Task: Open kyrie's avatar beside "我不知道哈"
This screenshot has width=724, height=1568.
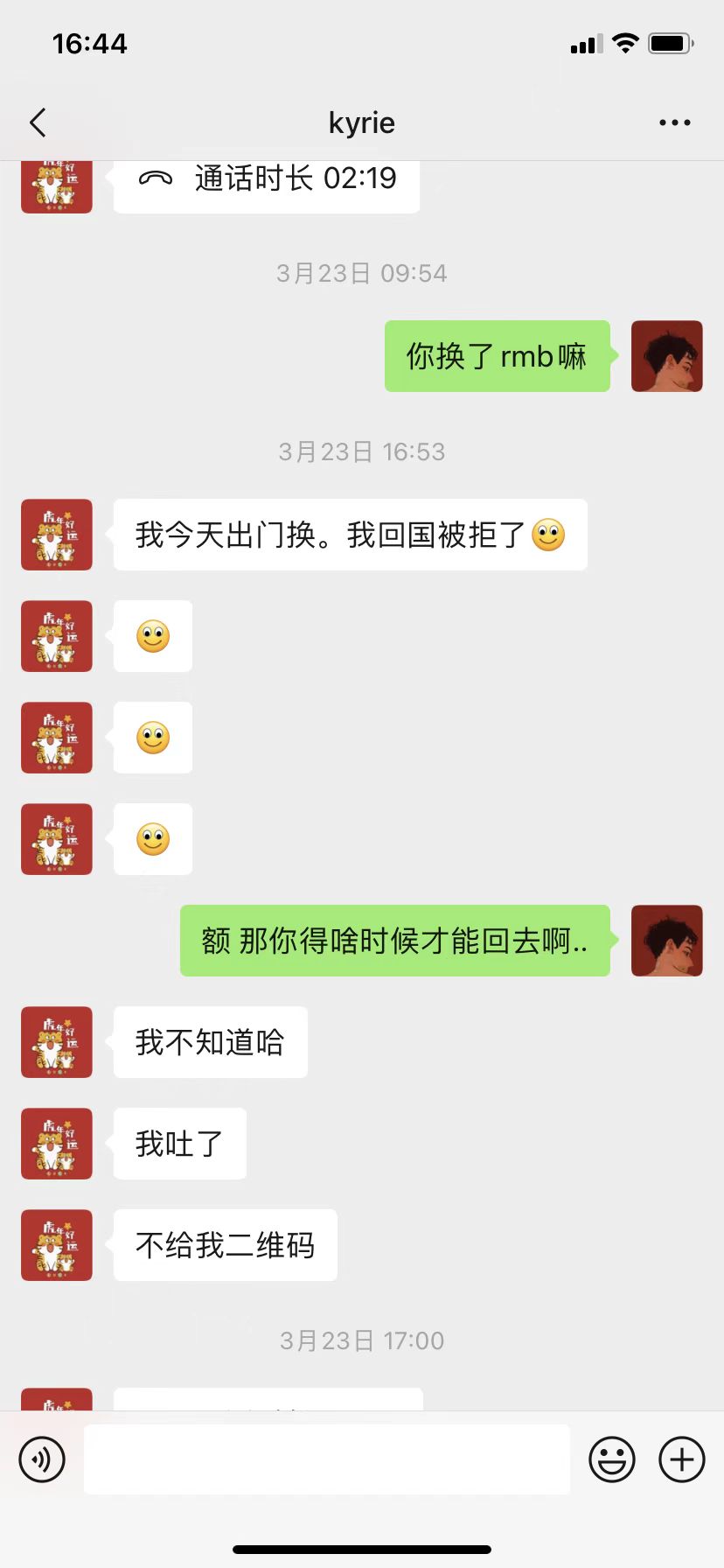Action: pos(57,1042)
